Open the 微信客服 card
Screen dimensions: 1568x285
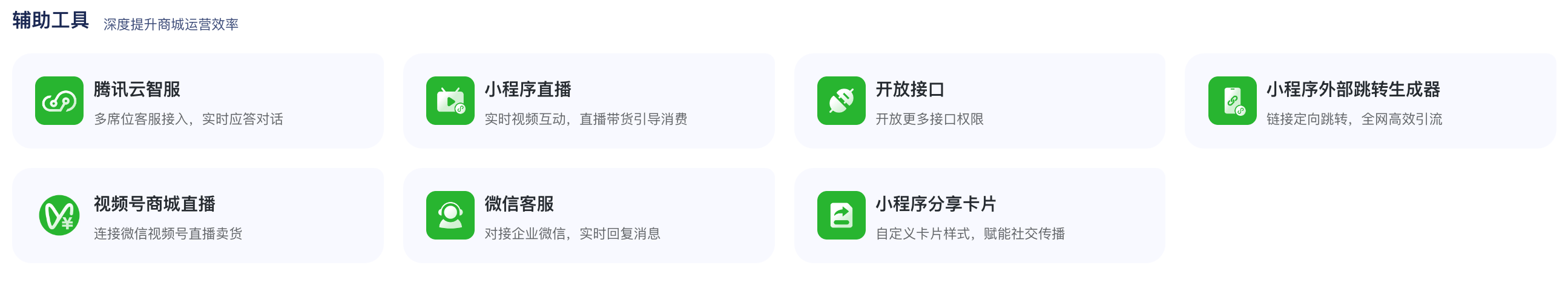(x=588, y=215)
